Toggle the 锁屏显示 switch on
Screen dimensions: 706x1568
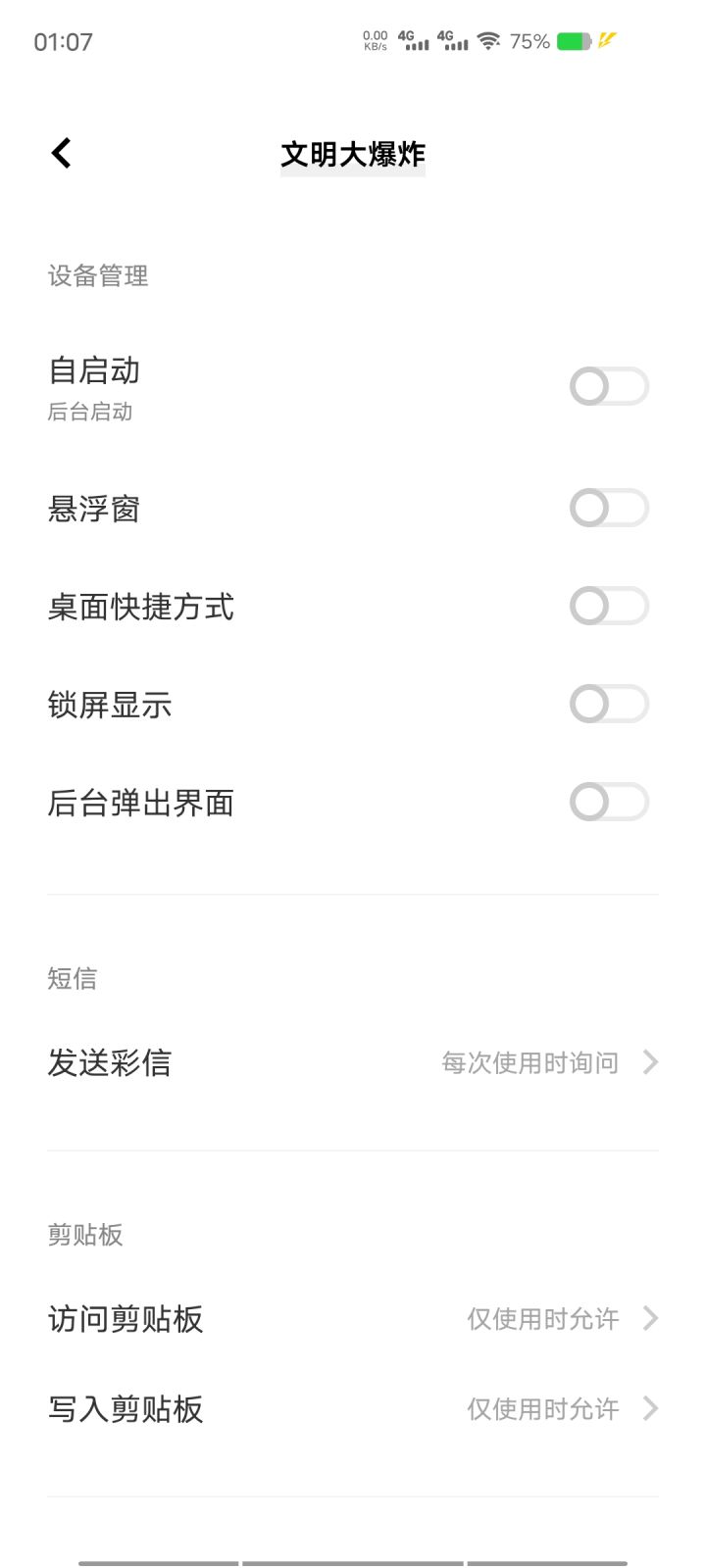click(x=609, y=704)
